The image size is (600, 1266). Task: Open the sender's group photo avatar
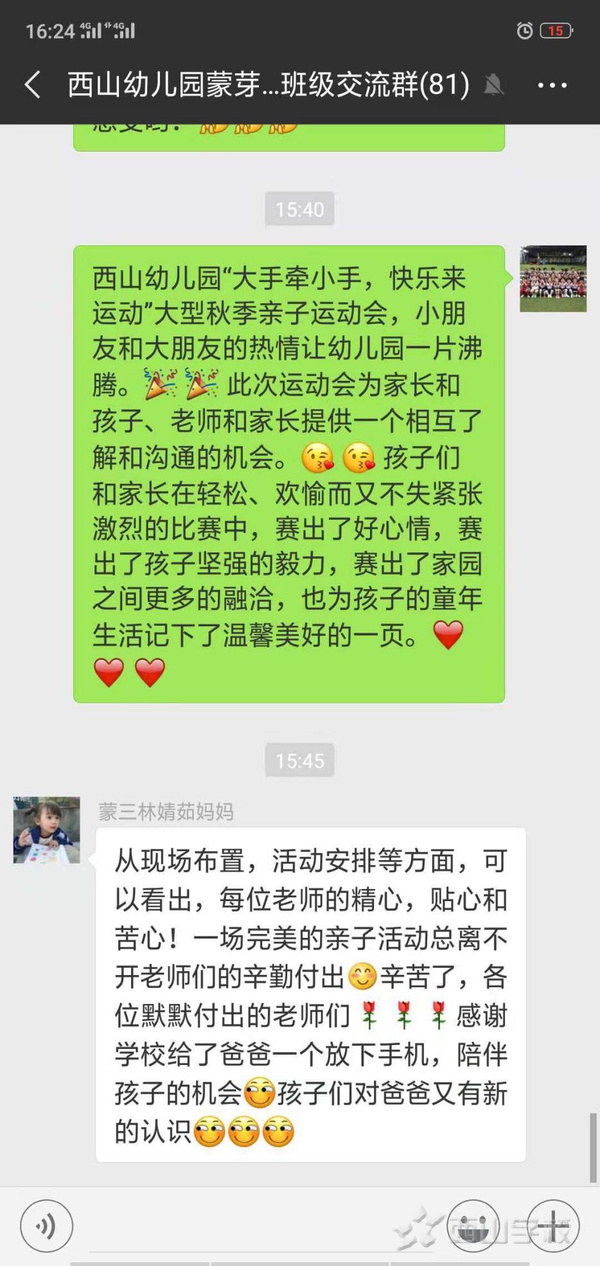coord(552,279)
